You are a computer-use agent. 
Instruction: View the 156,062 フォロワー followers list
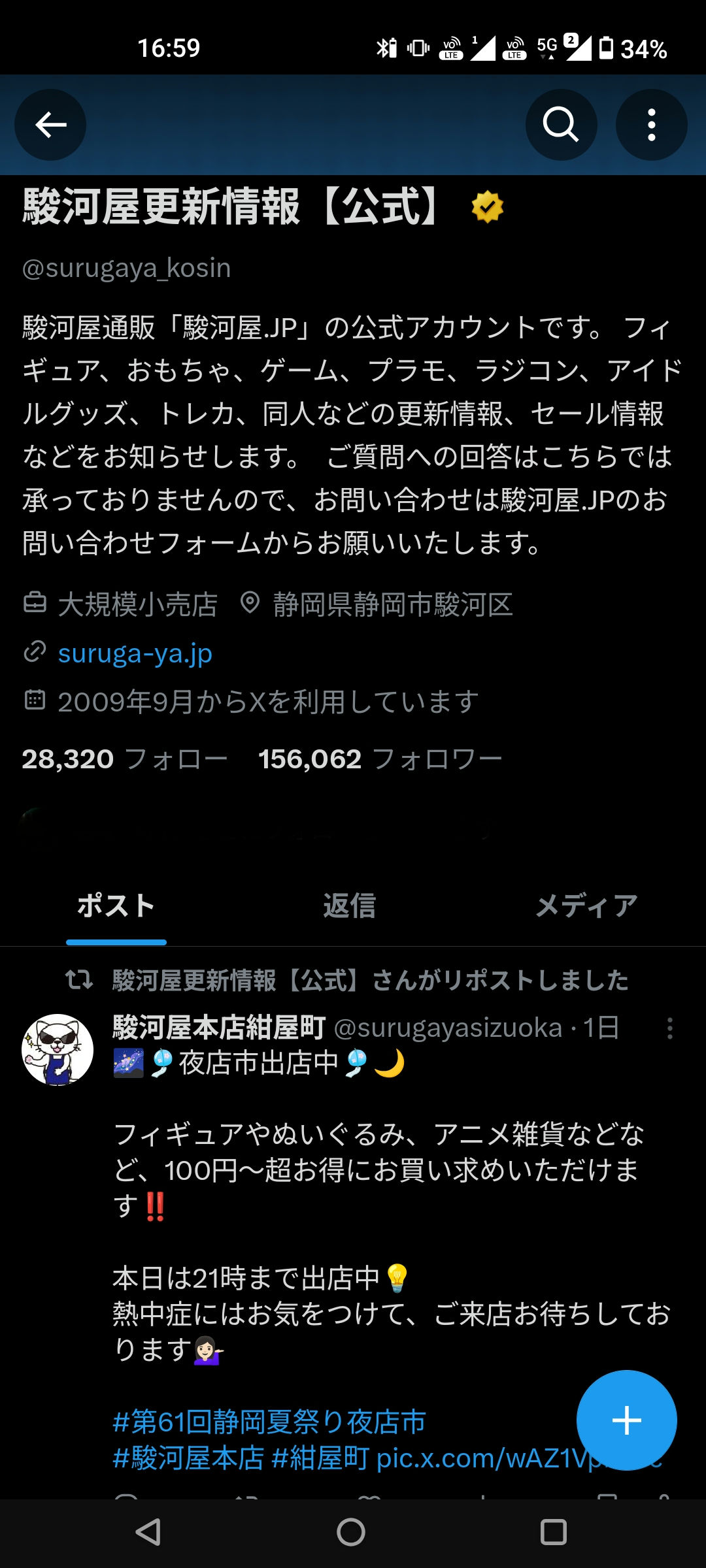(x=380, y=759)
